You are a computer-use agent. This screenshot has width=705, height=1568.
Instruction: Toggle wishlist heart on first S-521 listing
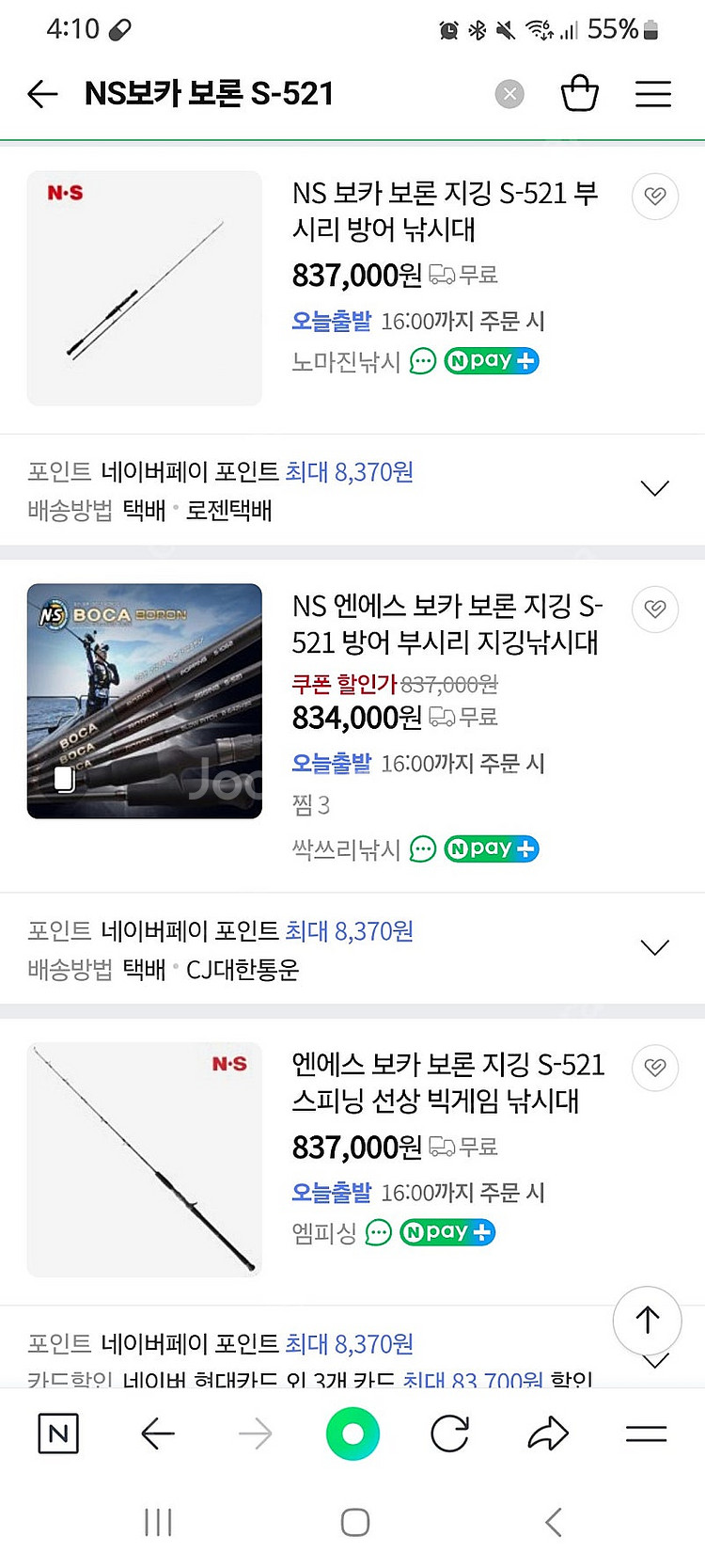coord(654,197)
